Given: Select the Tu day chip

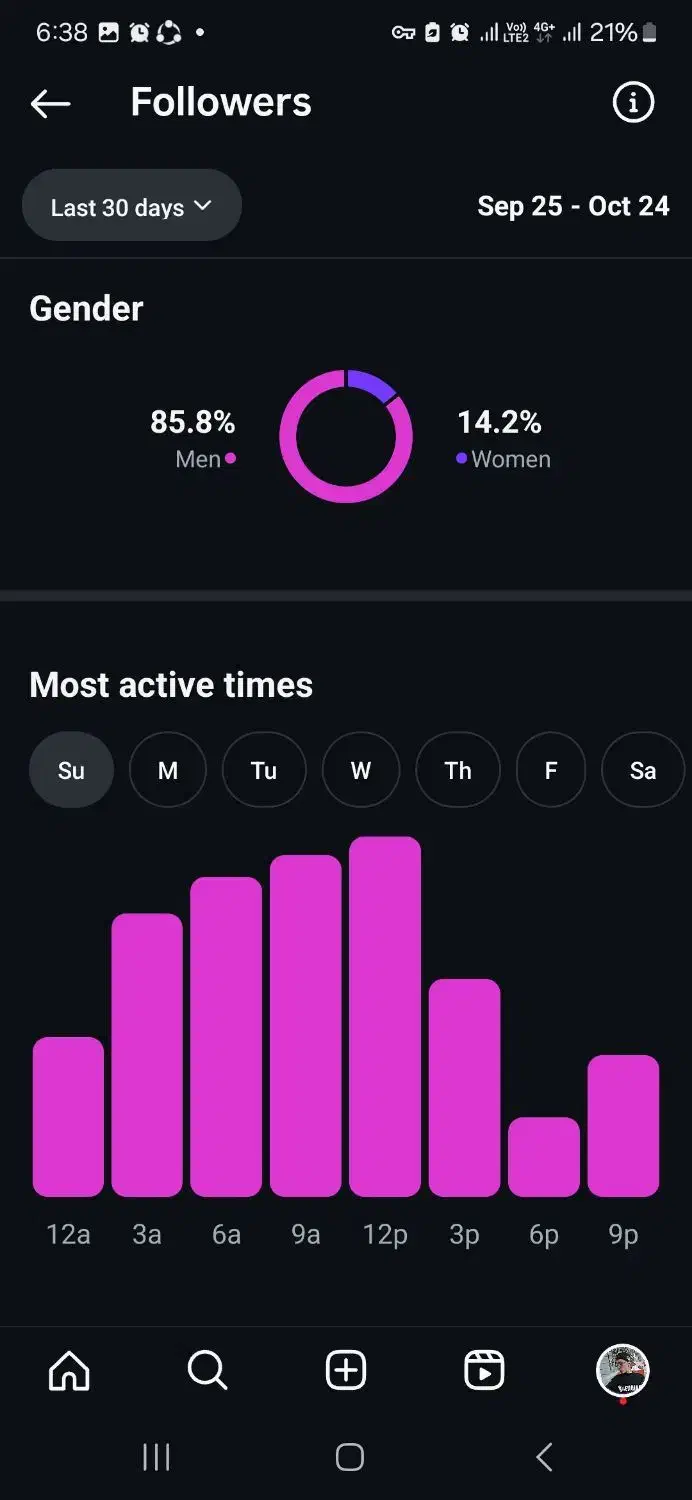Looking at the screenshot, I should (x=264, y=770).
